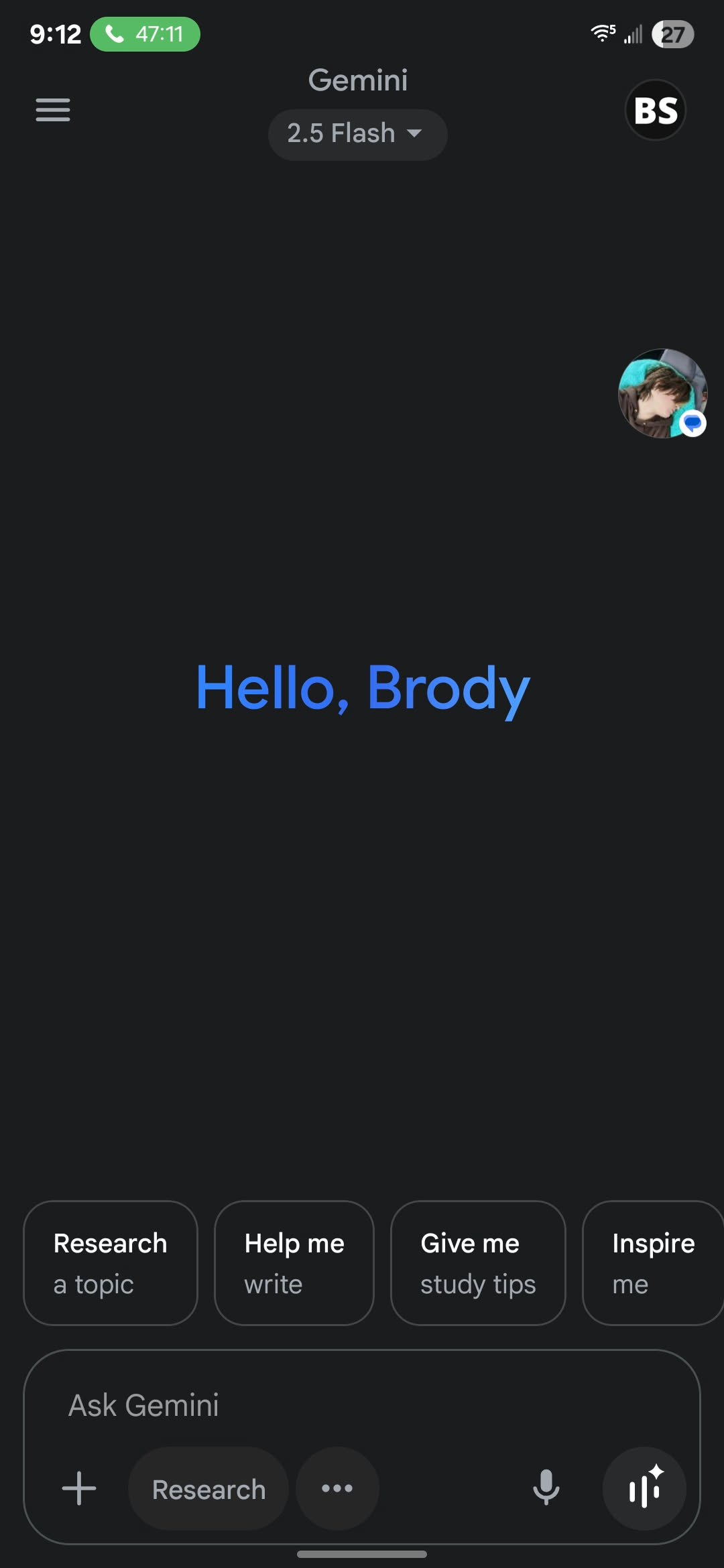This screenshot has width=724, height=1568.
Task: Select the Inspire me suggestion
Action: [x=653, y=1263]
